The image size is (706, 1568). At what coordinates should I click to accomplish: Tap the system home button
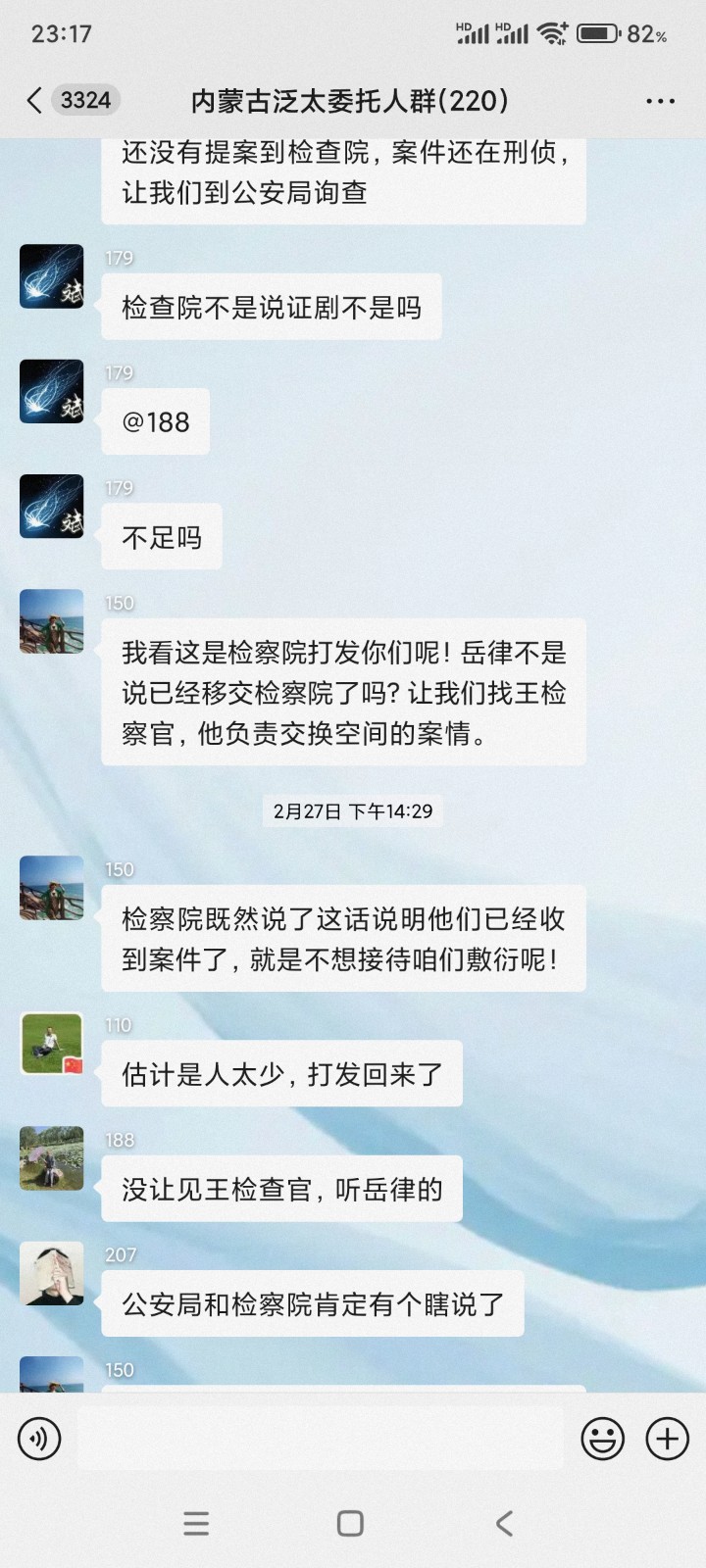350,1523
